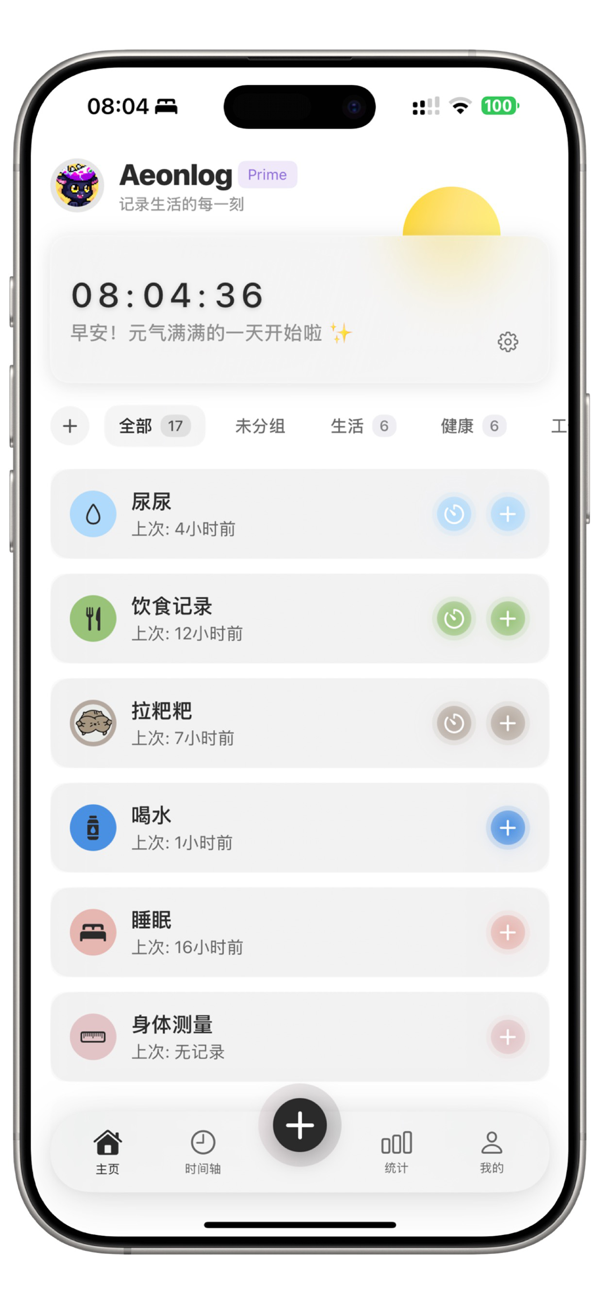This screenshot has height=1304, width=600.
Task: Tap the center black plus button
Action: click(300, 1125)
